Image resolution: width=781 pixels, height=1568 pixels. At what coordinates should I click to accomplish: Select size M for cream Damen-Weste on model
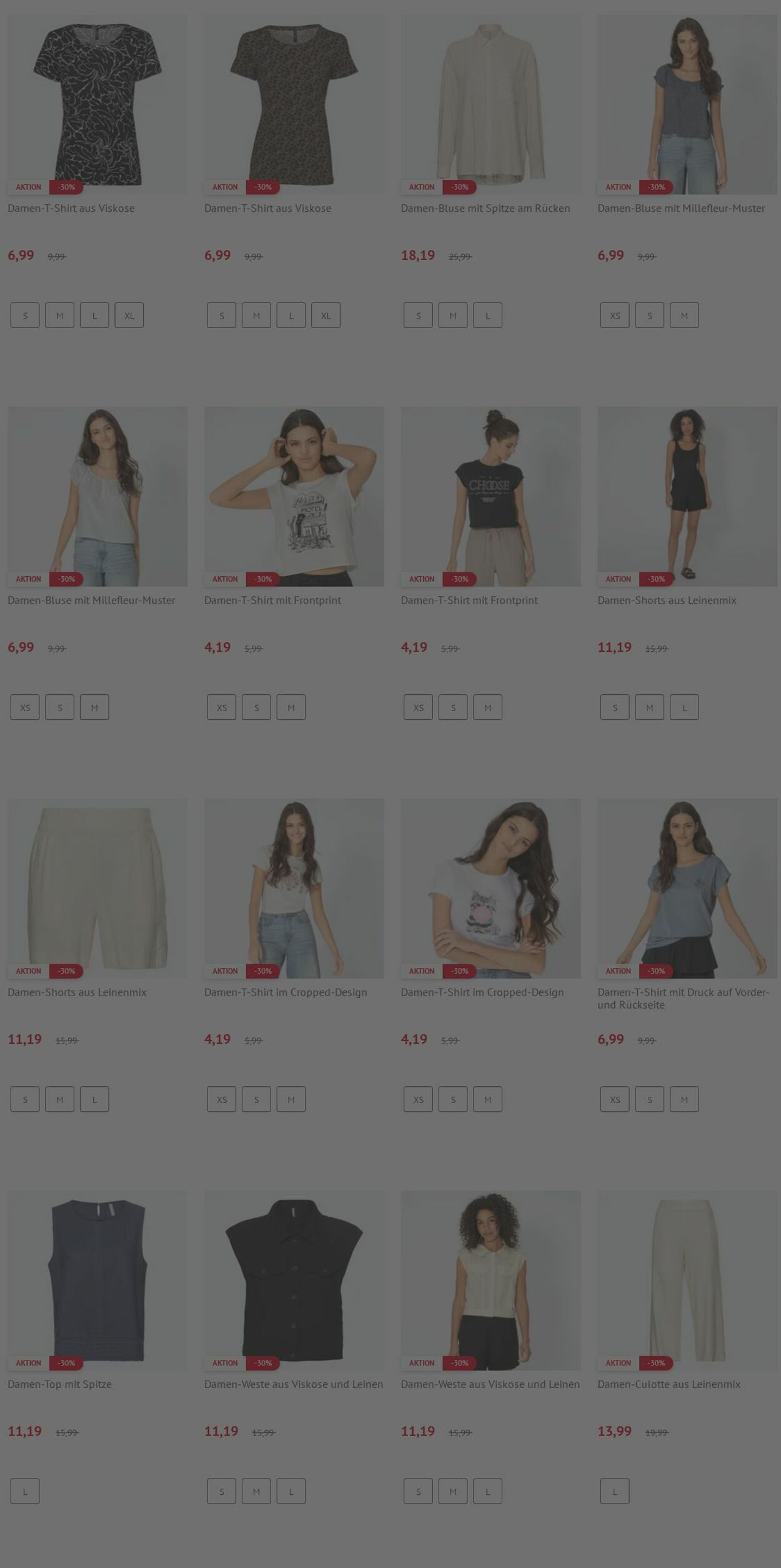(453, 1491)
